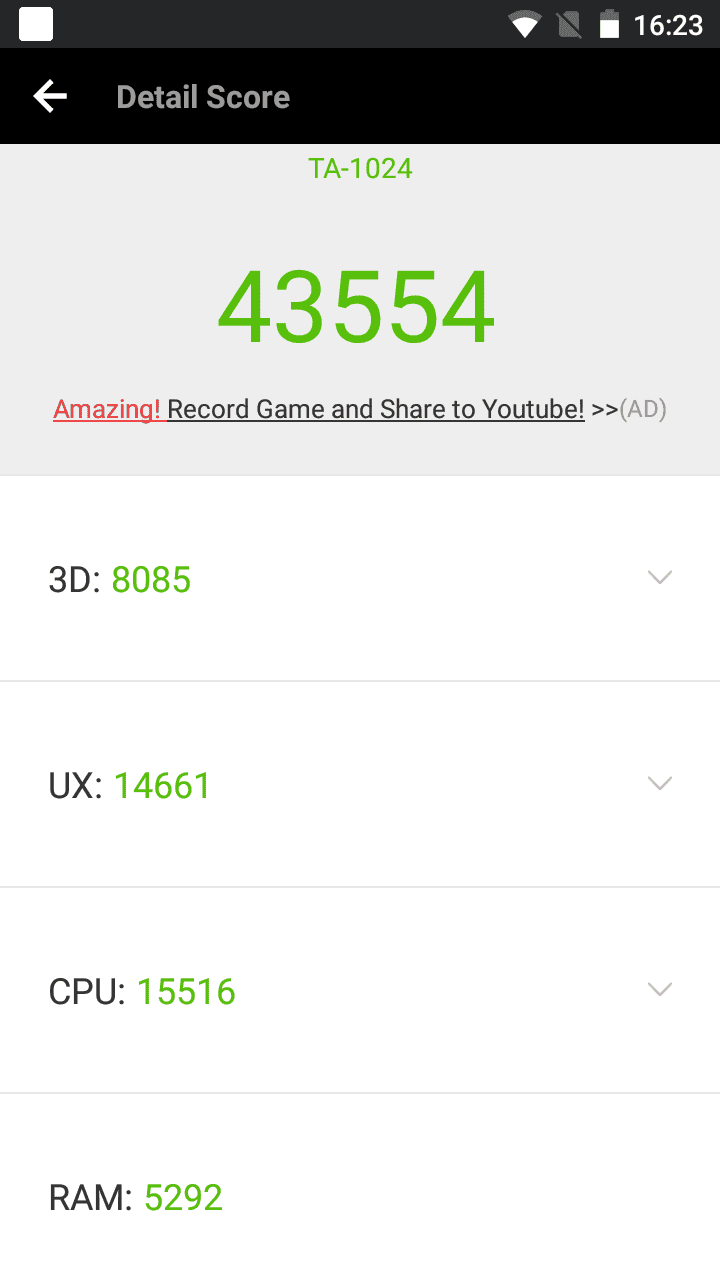Screen dimensions: 720x1280
Task: Expand the CPU score section
Action: click(x=360, y=991)
